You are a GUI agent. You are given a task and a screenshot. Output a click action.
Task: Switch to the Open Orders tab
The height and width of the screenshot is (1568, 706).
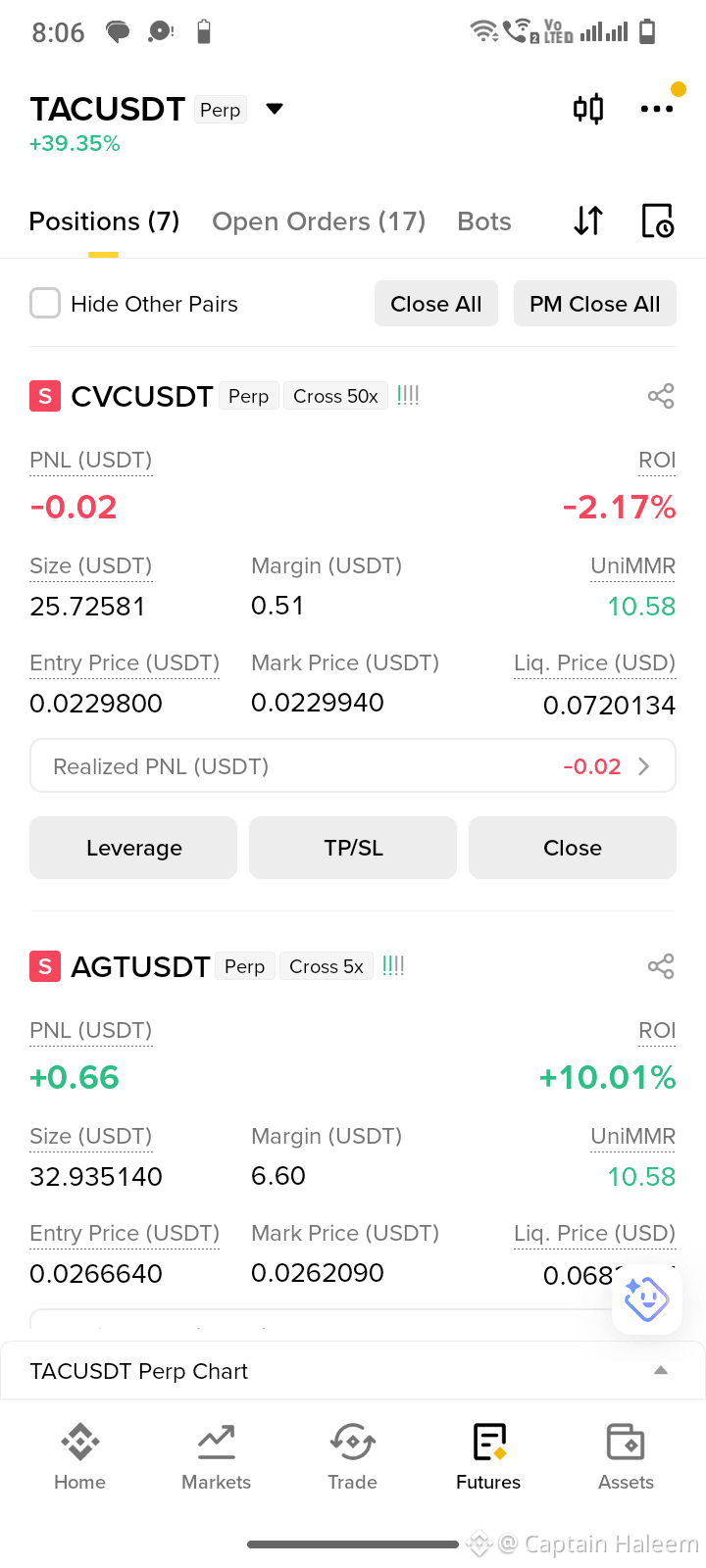tap(319, 221)
